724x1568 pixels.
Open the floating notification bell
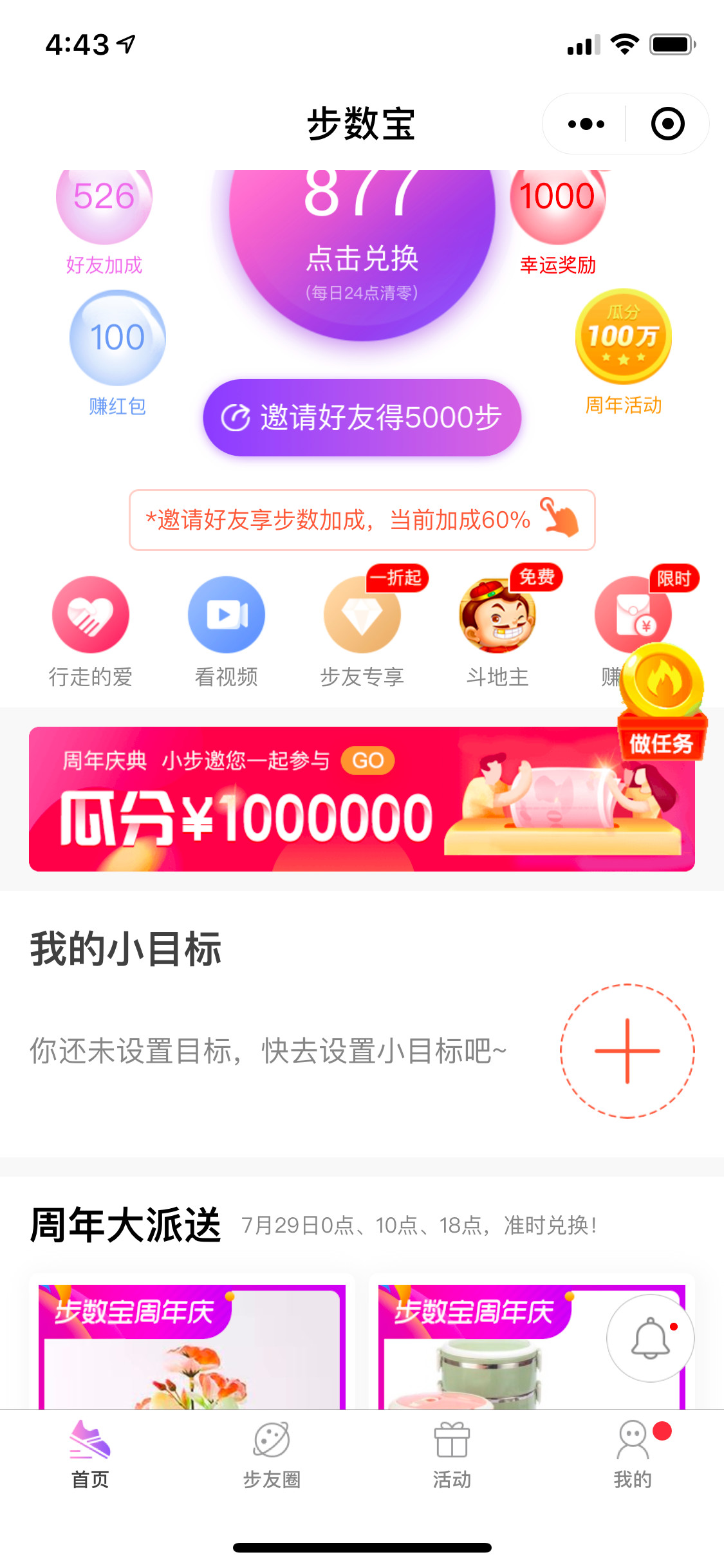(x=650, y=1338)
